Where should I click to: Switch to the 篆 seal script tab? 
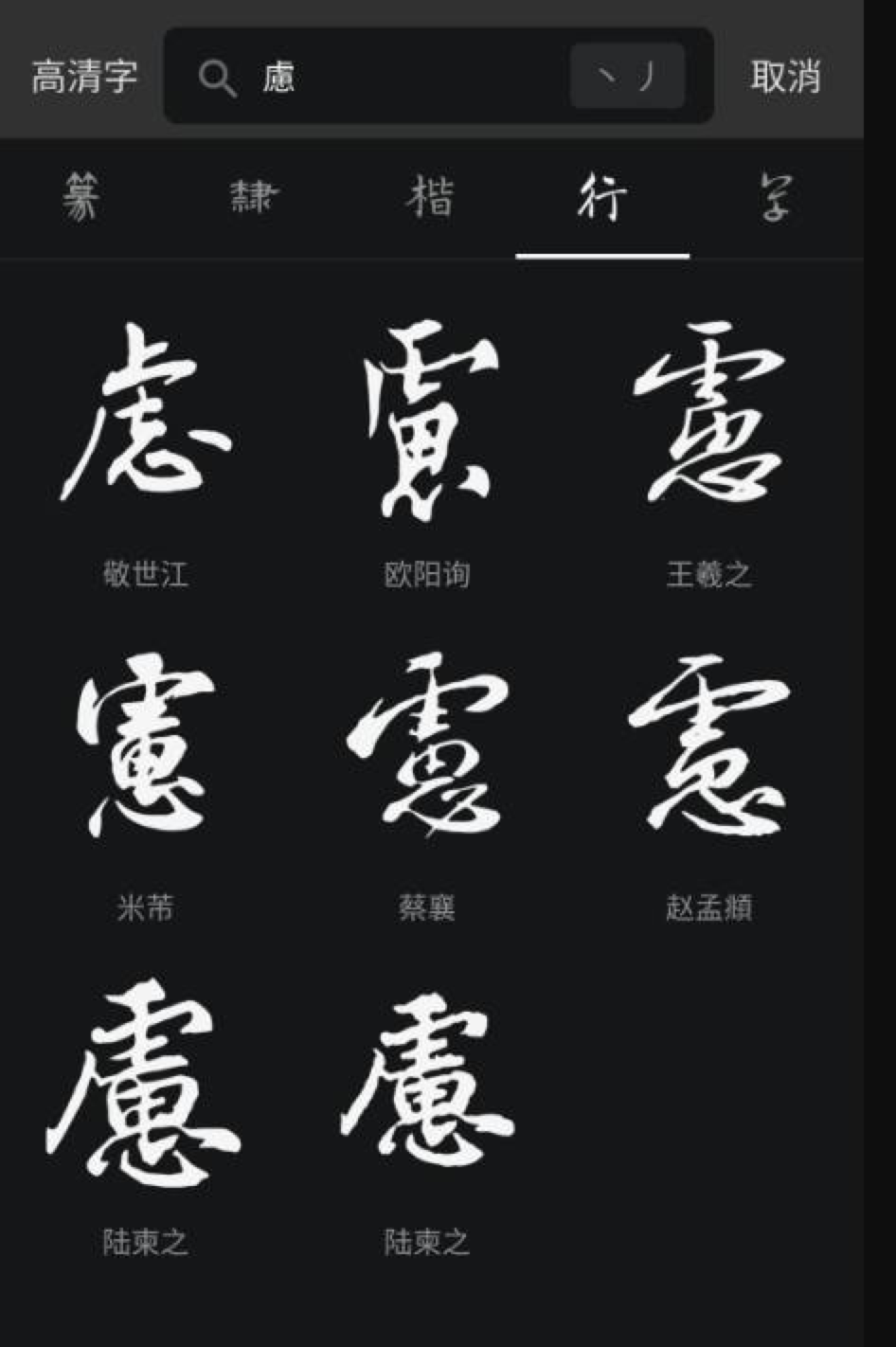(84, 199)
